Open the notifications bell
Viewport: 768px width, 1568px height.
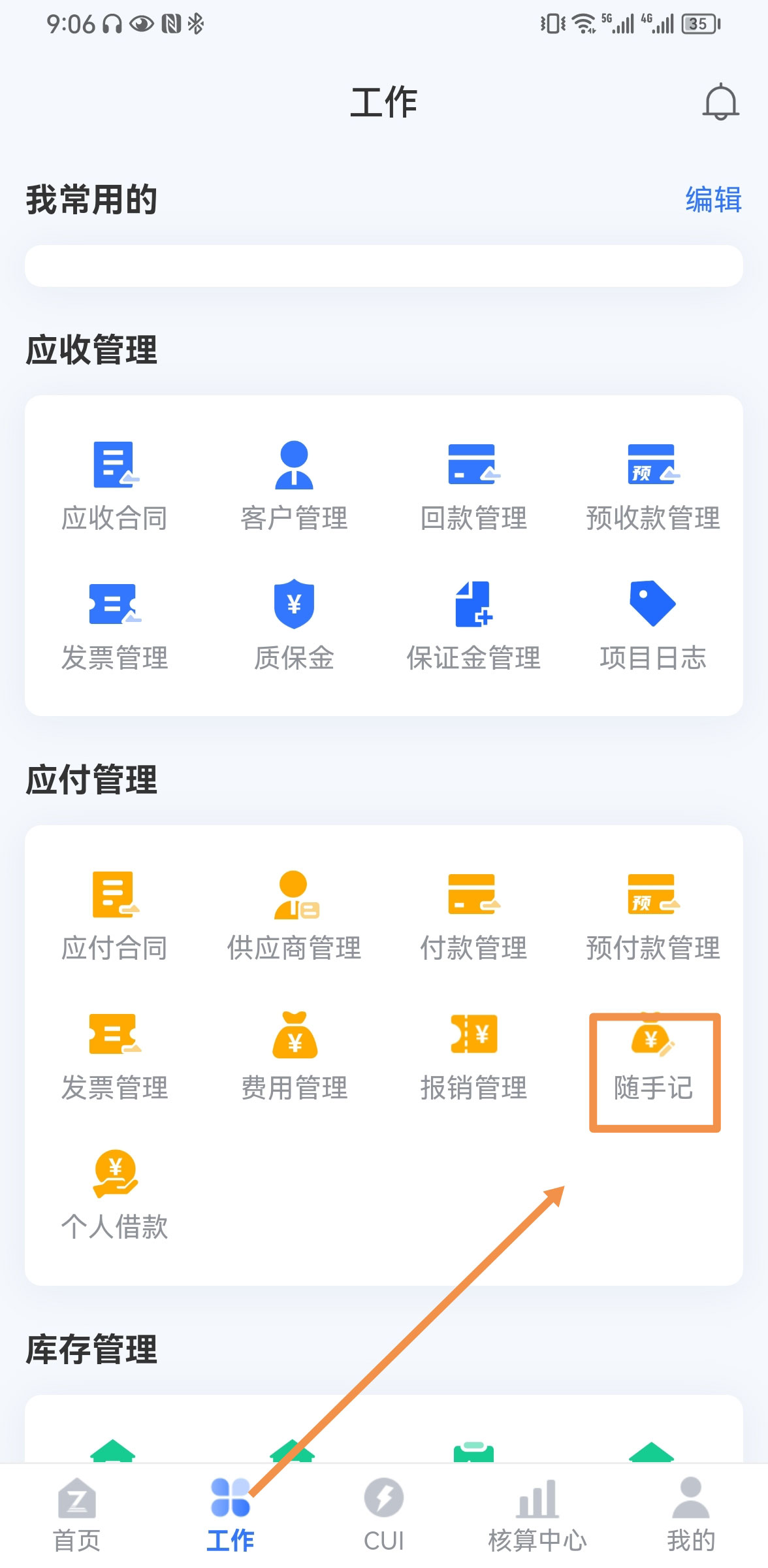(720, 102)
